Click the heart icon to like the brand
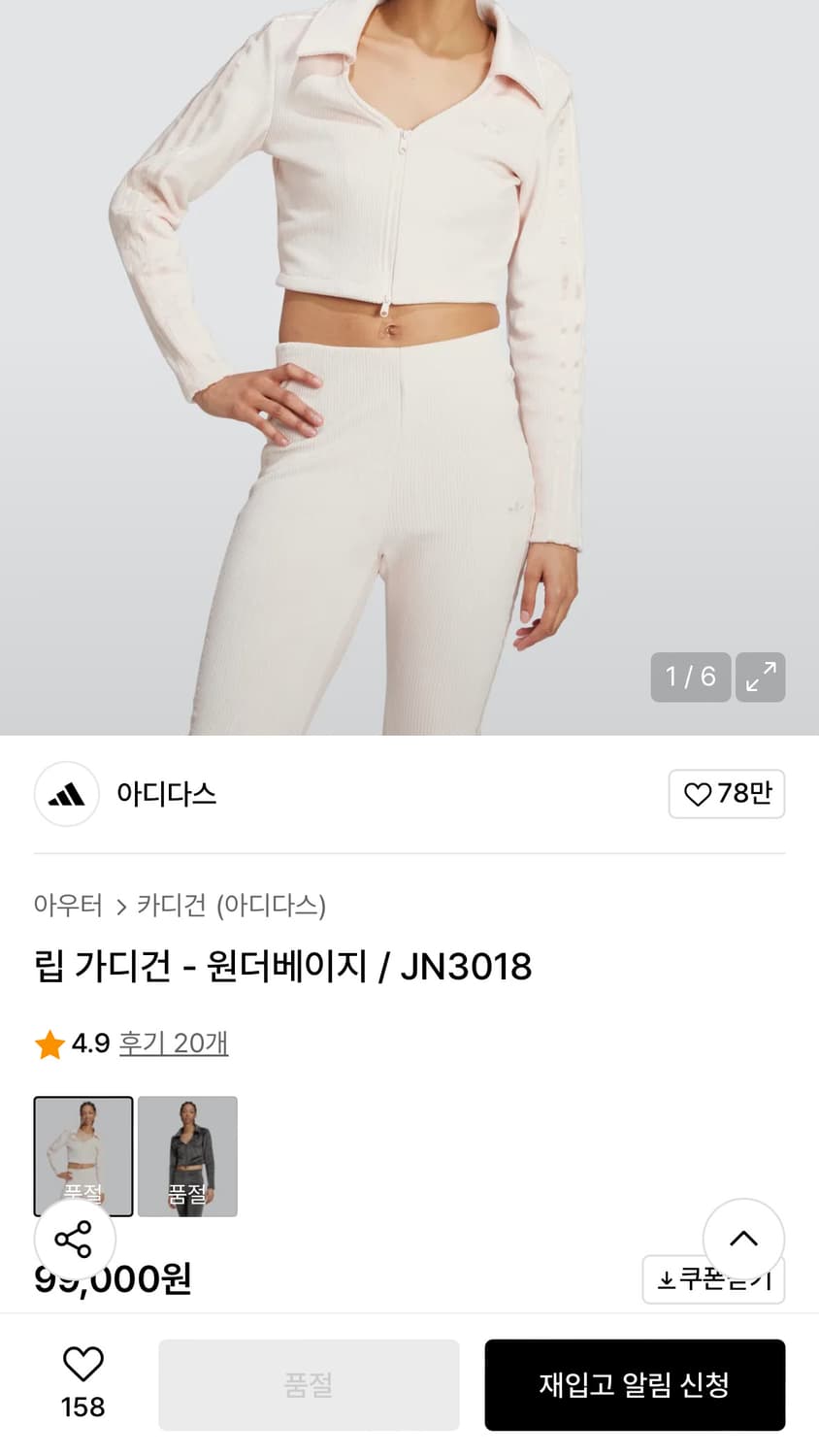 click(x=698, y=794)
